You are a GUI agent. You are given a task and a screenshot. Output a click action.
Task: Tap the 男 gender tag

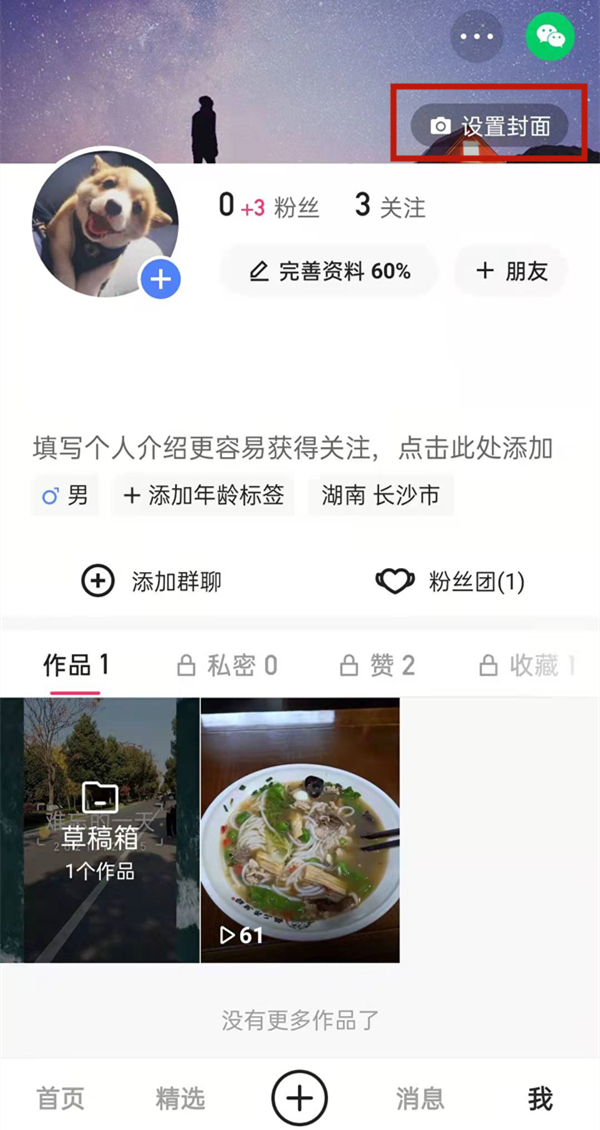[65, 495]
